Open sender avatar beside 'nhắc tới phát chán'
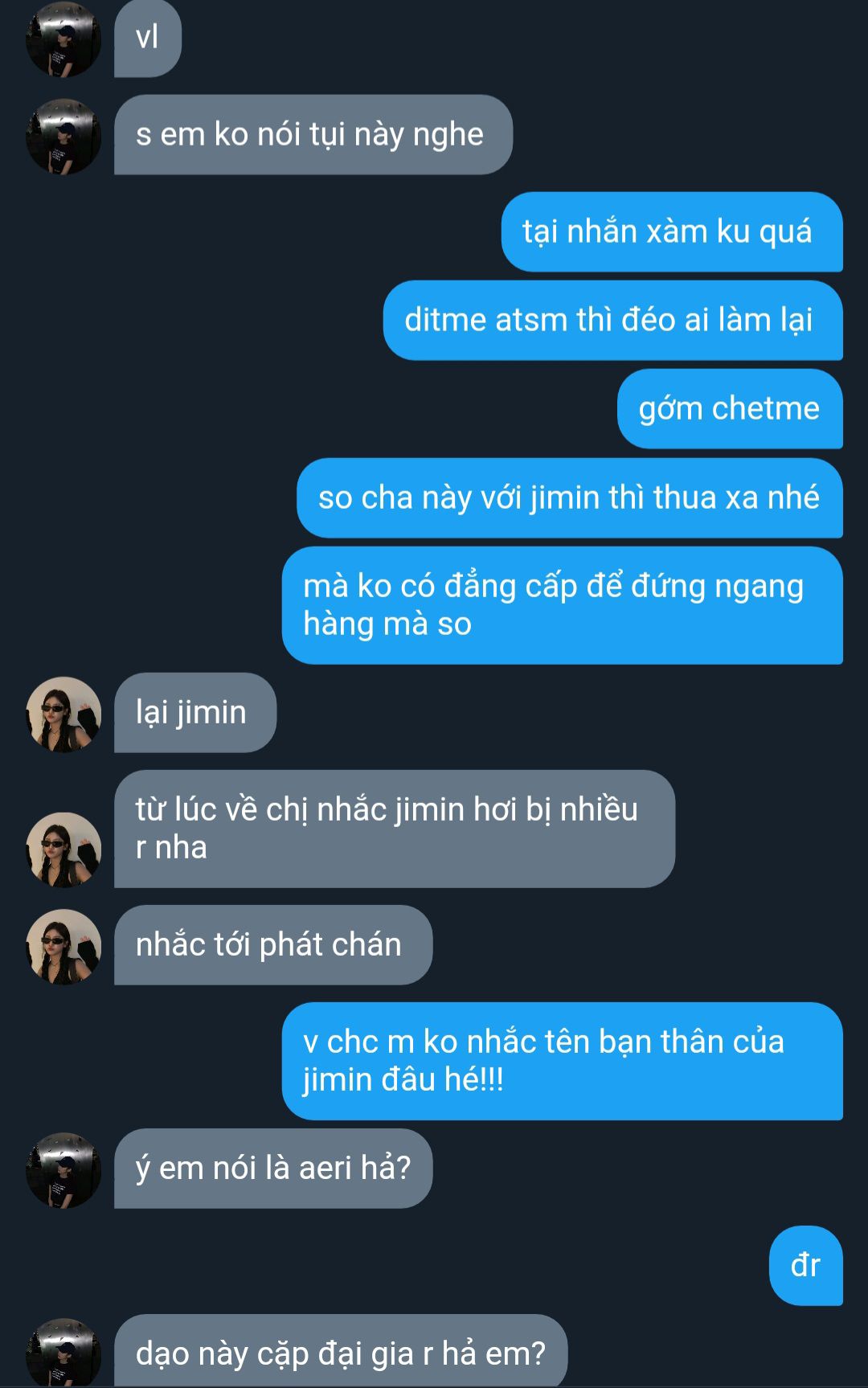868x1388 pixels. [x=63, y=947]
